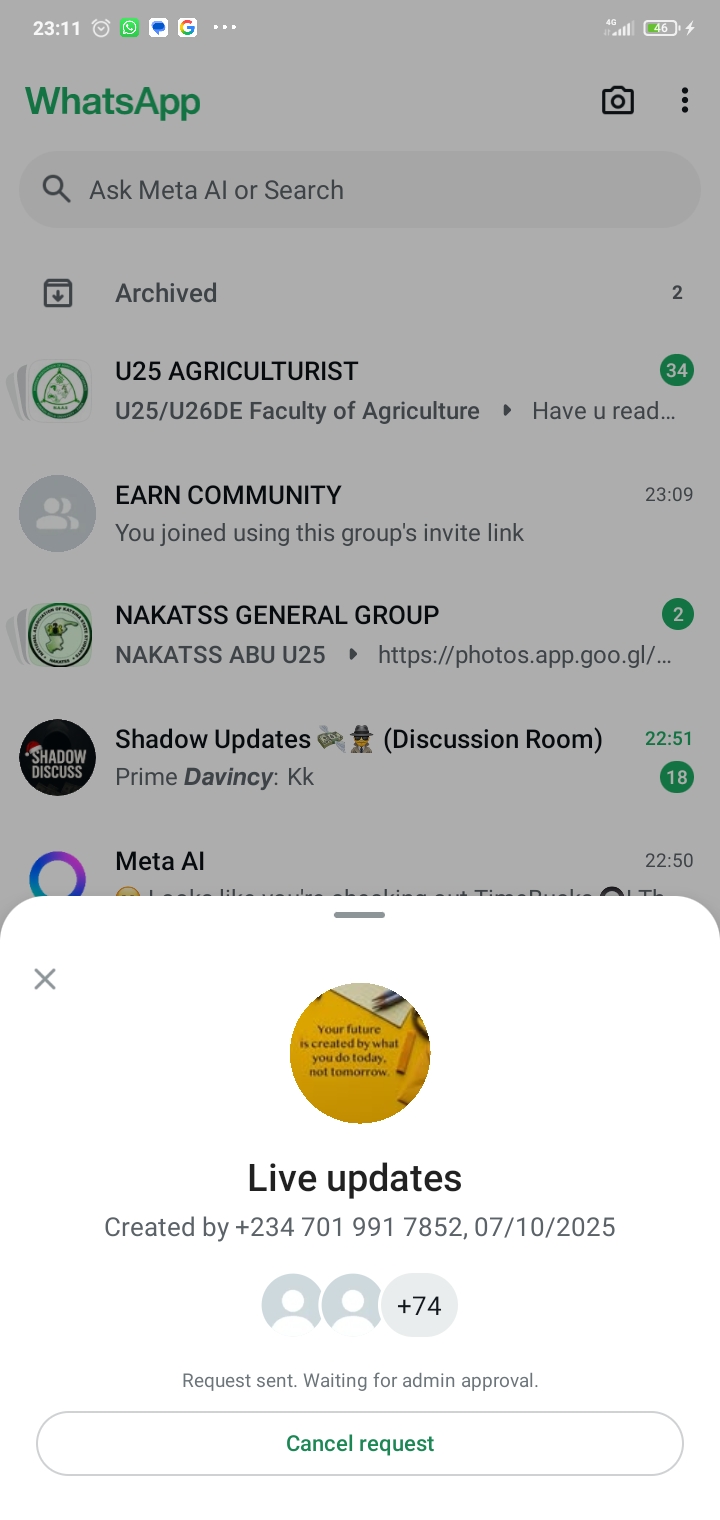Viewport: 720px width, 1520px height.
Task: Close the Live updates bottom sheet
Action: [x=45, y=979]
